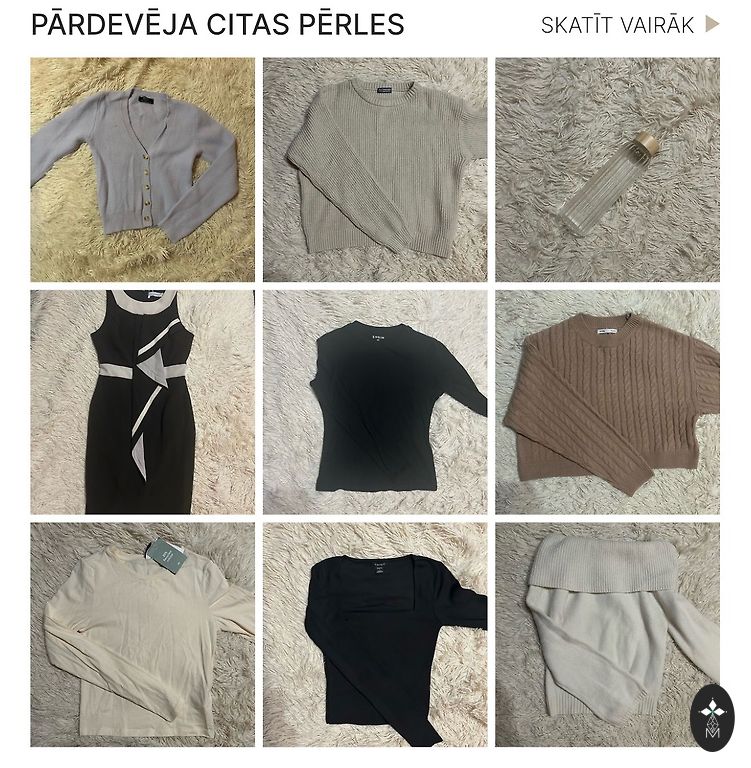
Task: View the black and white dress listing
Action: click(x=142, y=402)
